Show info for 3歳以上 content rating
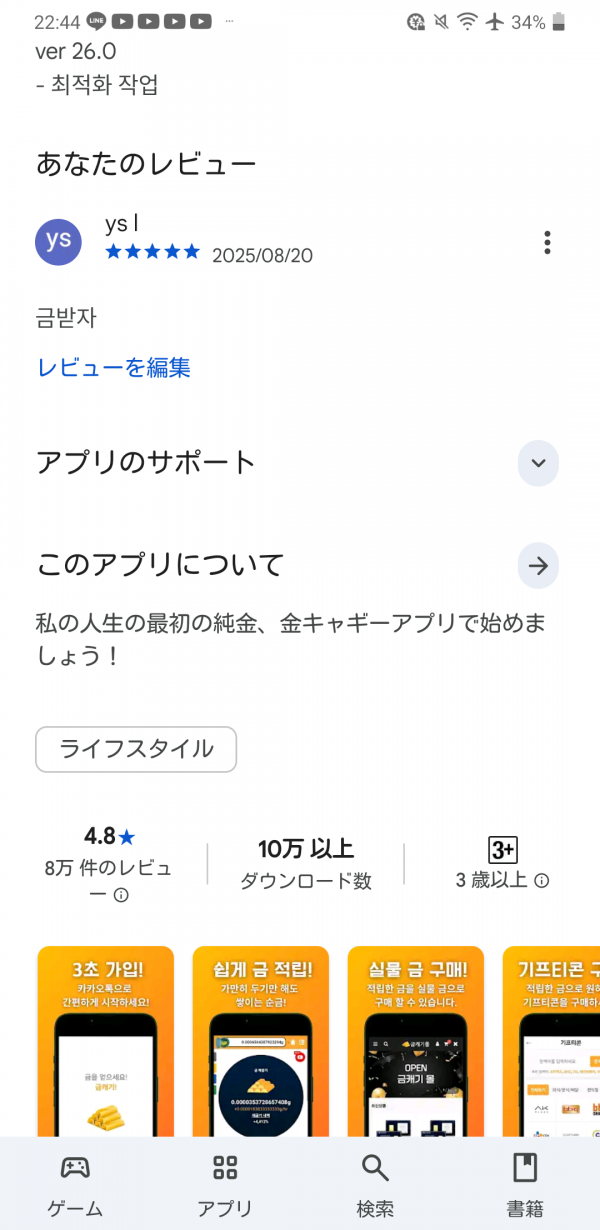The image size is (600, 1230). 542,880
